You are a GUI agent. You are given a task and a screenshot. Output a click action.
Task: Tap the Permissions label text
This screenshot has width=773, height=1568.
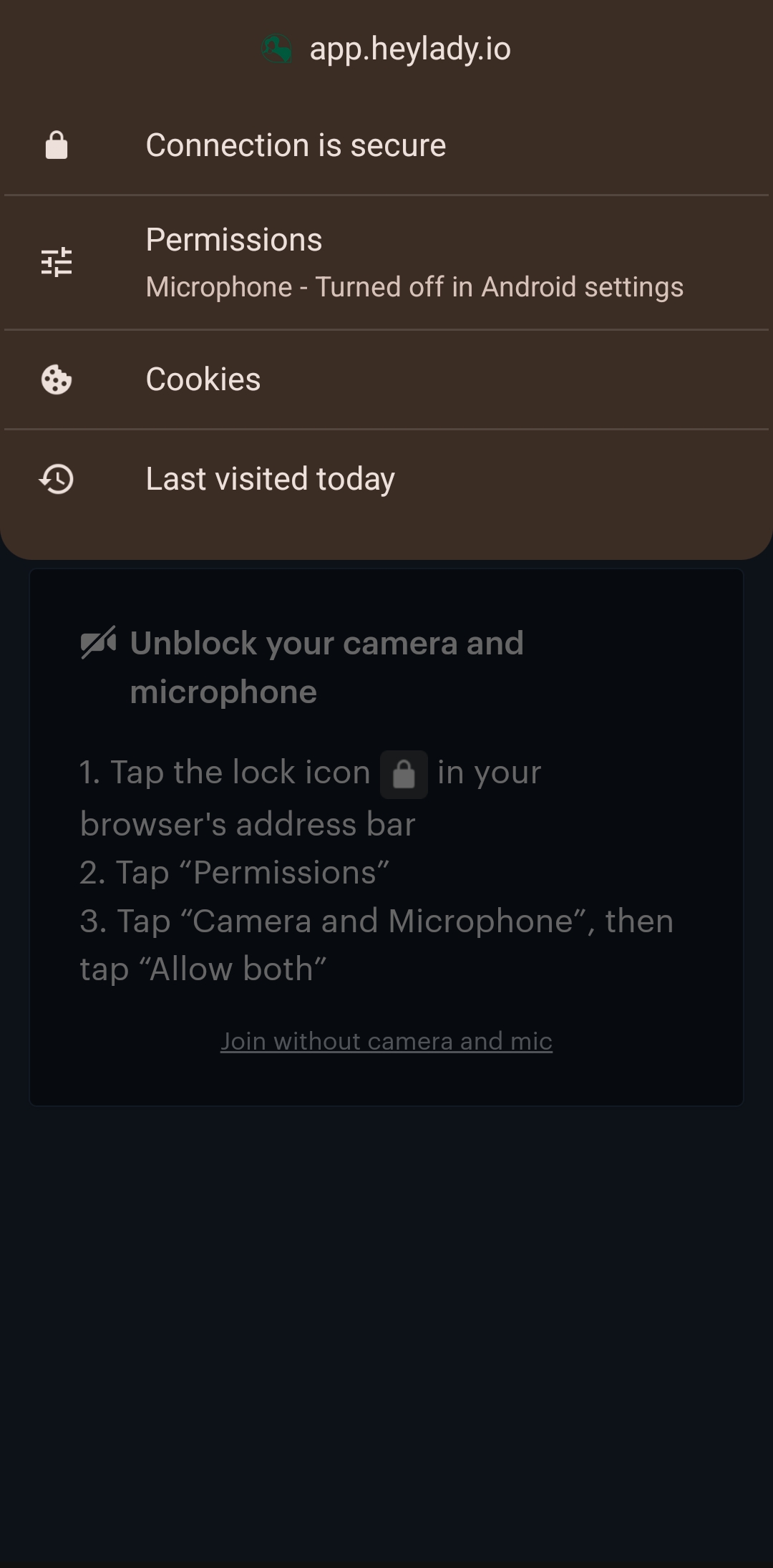coord(234,239)
